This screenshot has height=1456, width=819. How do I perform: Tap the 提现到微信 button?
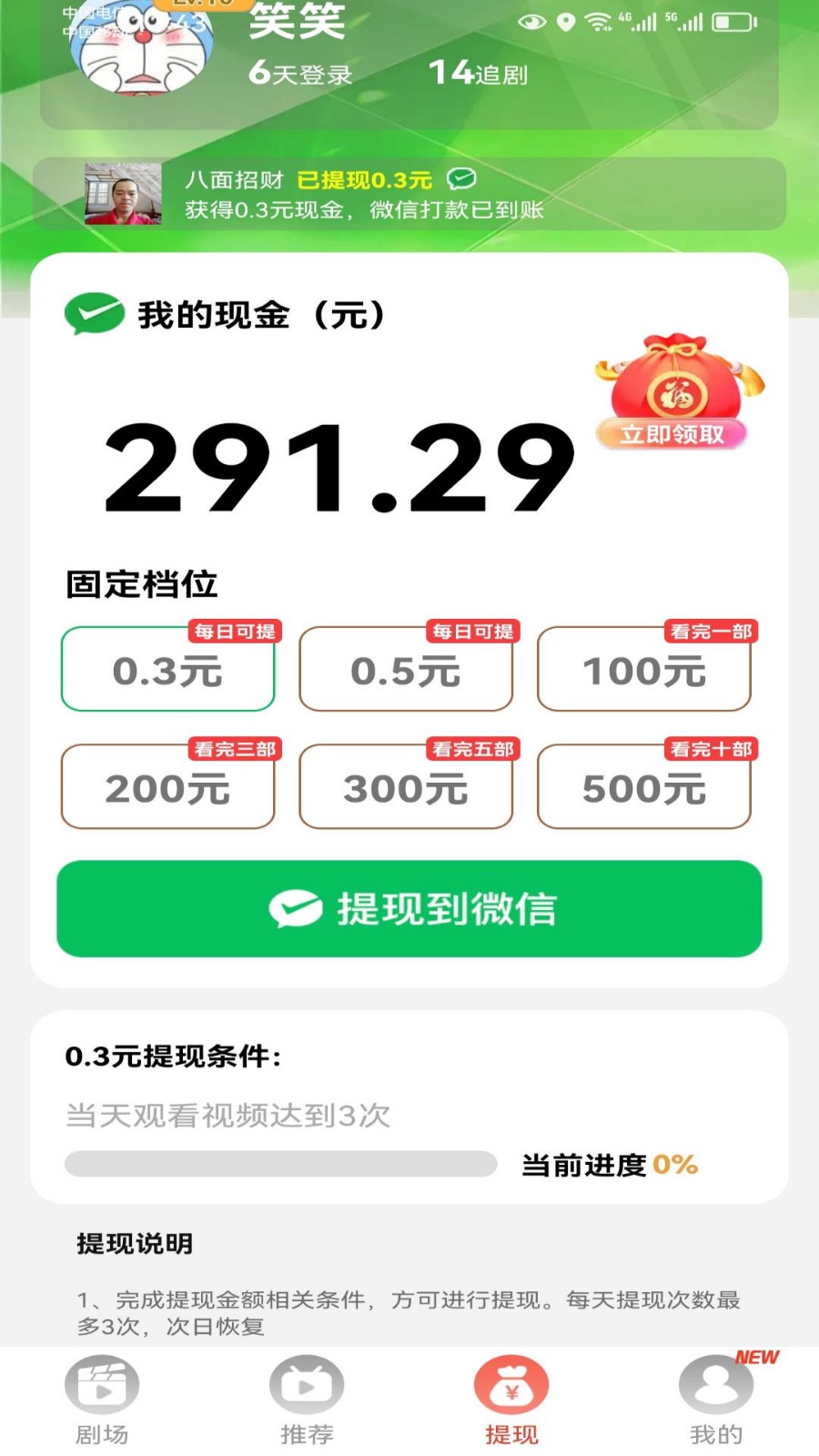point(409,908)
